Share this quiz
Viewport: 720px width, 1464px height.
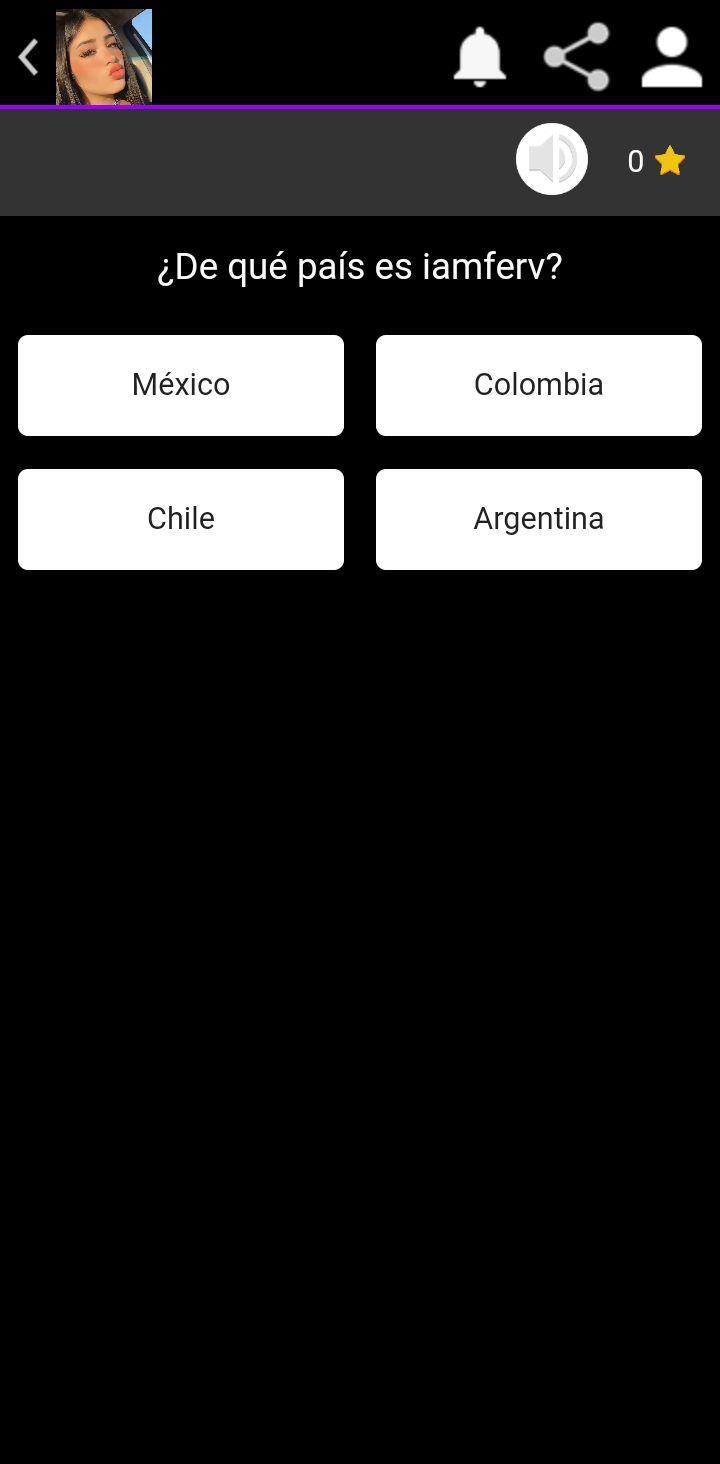[576, 57]
